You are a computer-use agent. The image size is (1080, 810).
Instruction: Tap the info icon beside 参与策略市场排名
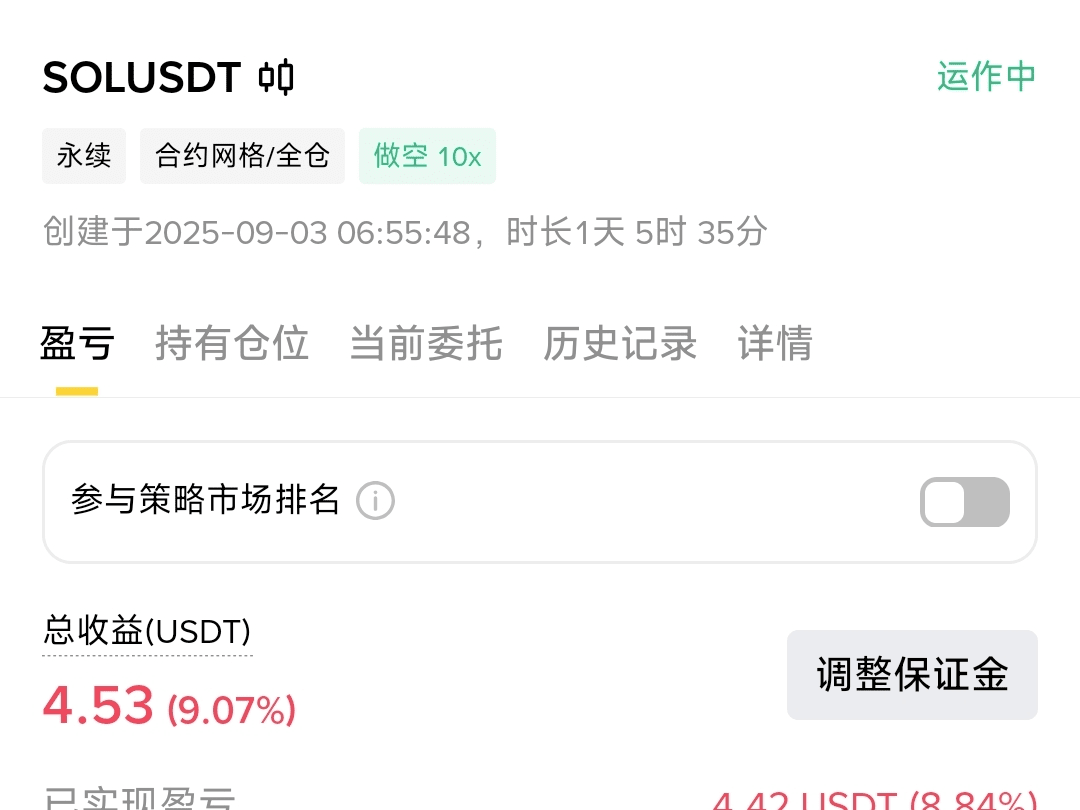376,500
